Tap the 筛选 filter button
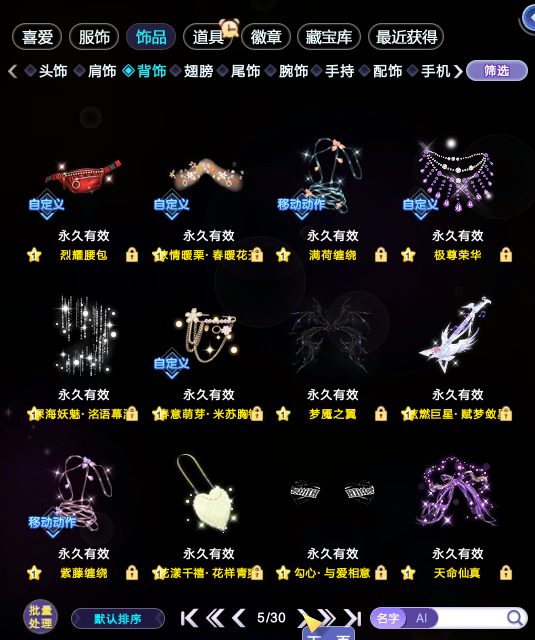The image size is (535, 640). click(497, 71)
